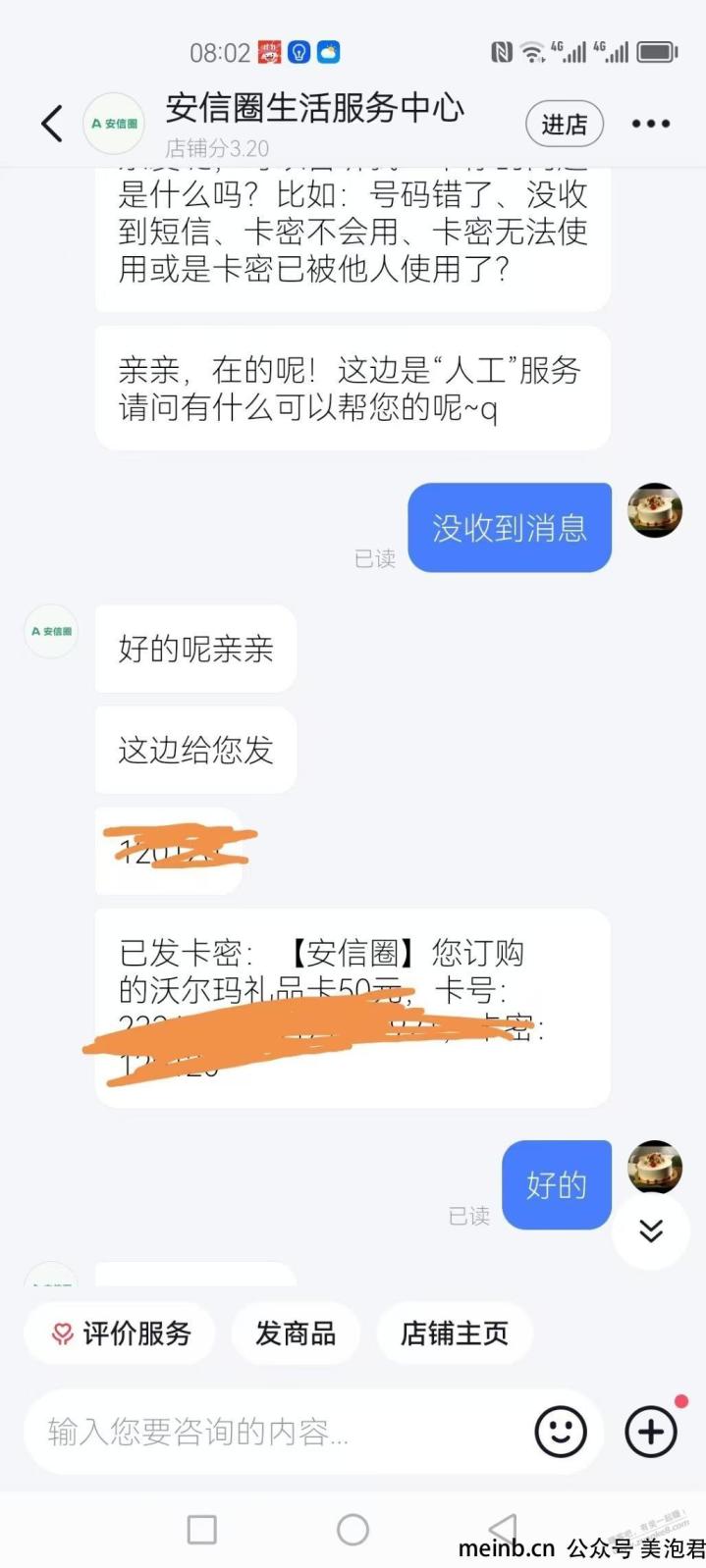Tap the system home button
Viewport: 706px width, 1568px height.
pos(353,1530)
